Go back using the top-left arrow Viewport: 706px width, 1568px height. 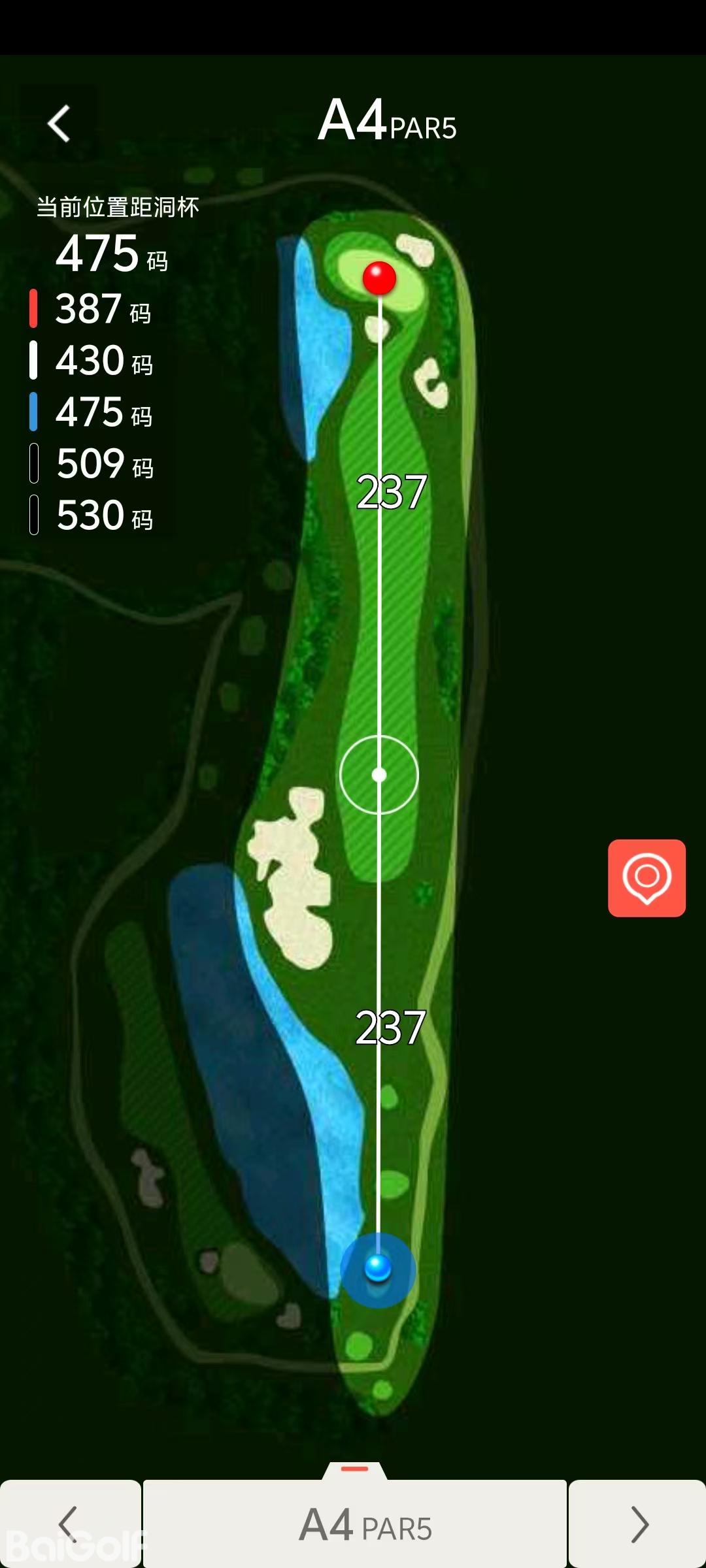click(x=59, y=123)
